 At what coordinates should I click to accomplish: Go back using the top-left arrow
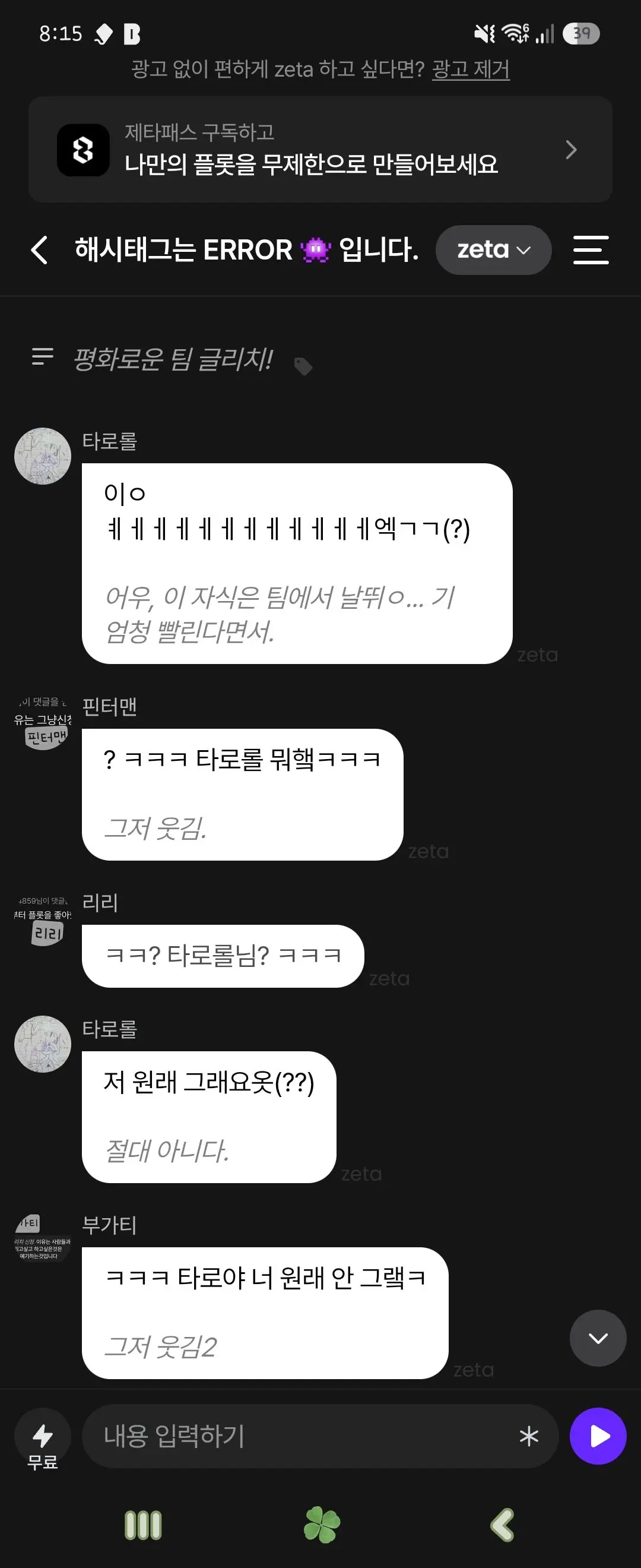coord(39,250)
